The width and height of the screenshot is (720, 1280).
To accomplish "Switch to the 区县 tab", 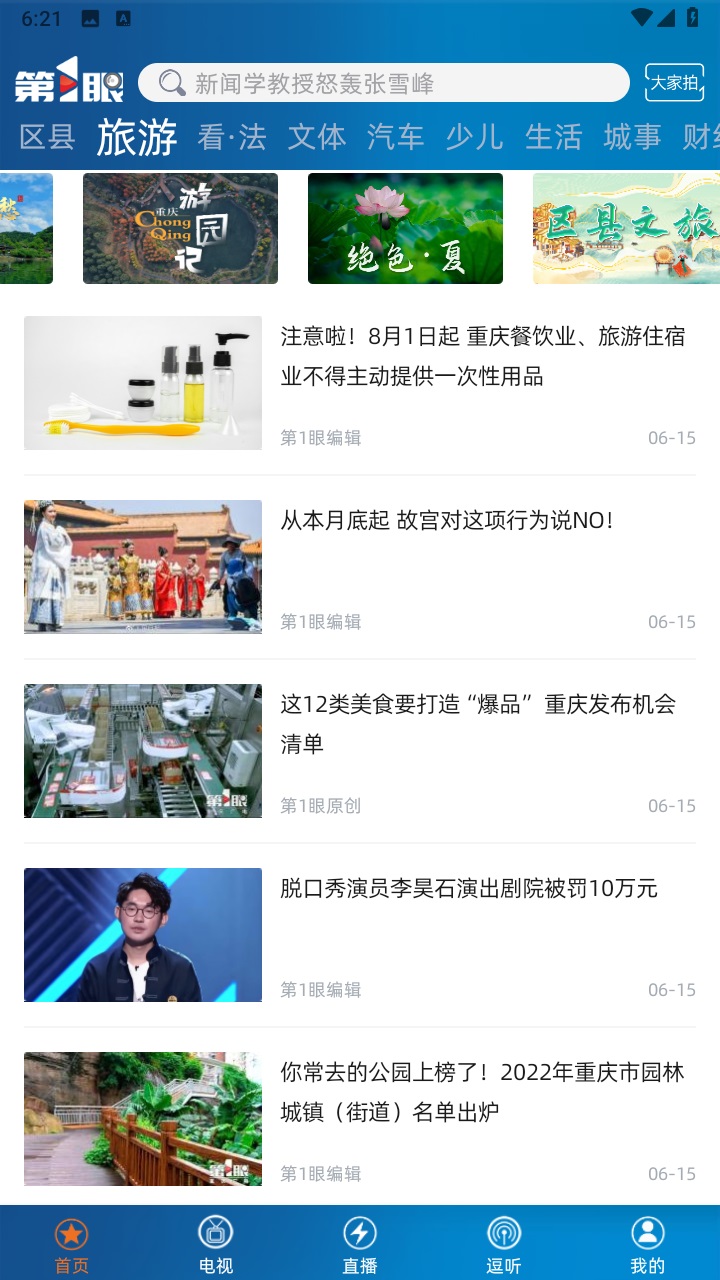I will pyautogui.click(x=47, y=137).
